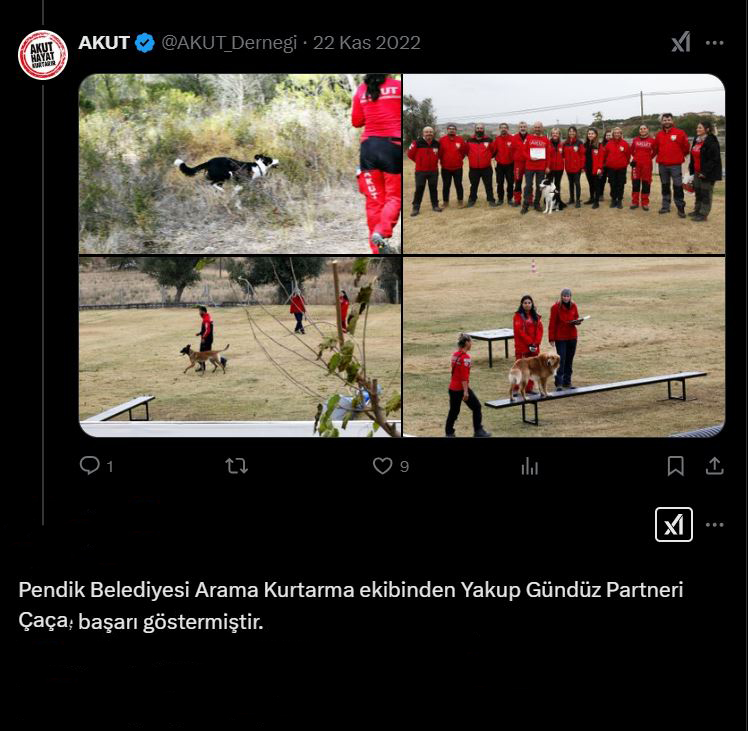Open the overflow menu on AKUT's tweet
This screenshot has height=731, width=748.
[714, 42]
